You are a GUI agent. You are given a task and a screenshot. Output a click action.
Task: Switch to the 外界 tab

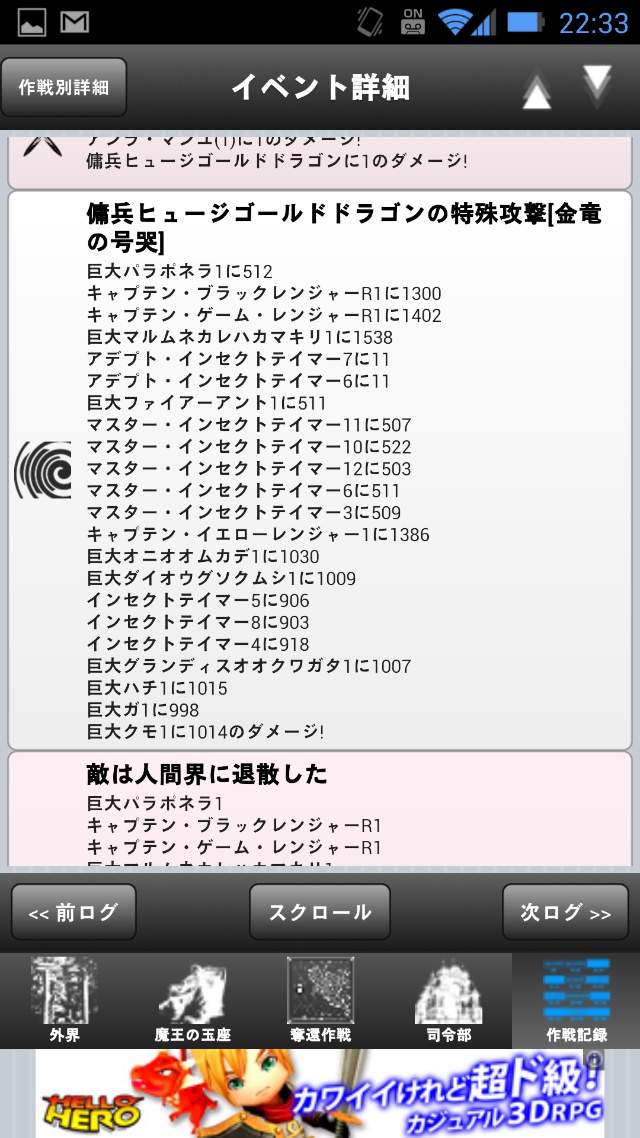pyautogui.click(x=64, y=1000)
